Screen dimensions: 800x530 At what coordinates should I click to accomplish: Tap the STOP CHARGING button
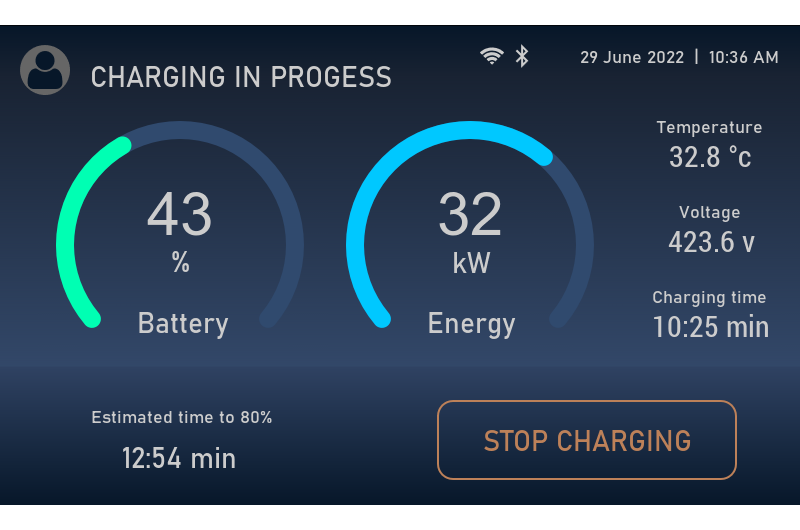tap(587, 440)
